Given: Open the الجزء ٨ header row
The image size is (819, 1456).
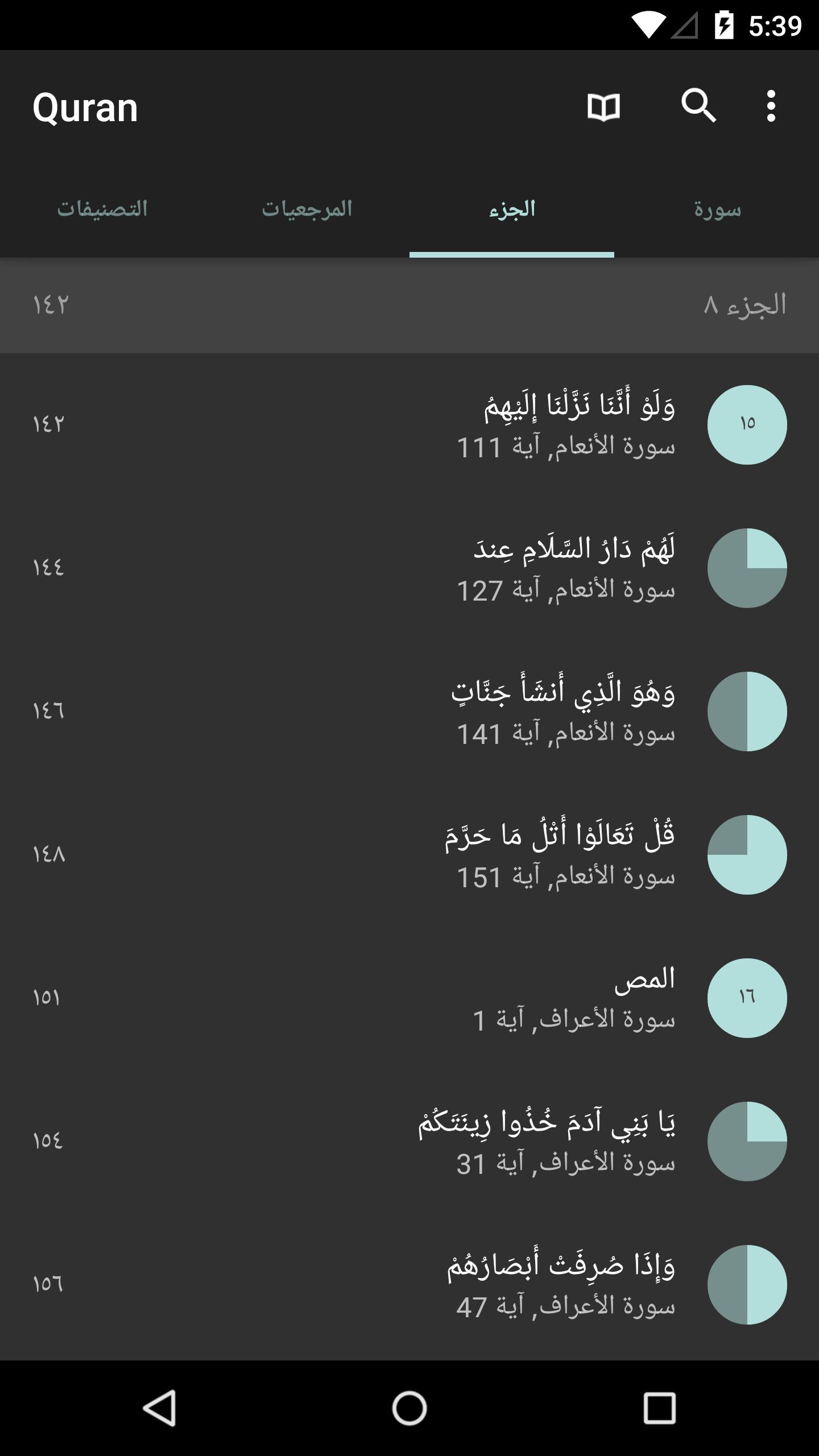Looking at the screenshot, I should click(x=409, y=305).
